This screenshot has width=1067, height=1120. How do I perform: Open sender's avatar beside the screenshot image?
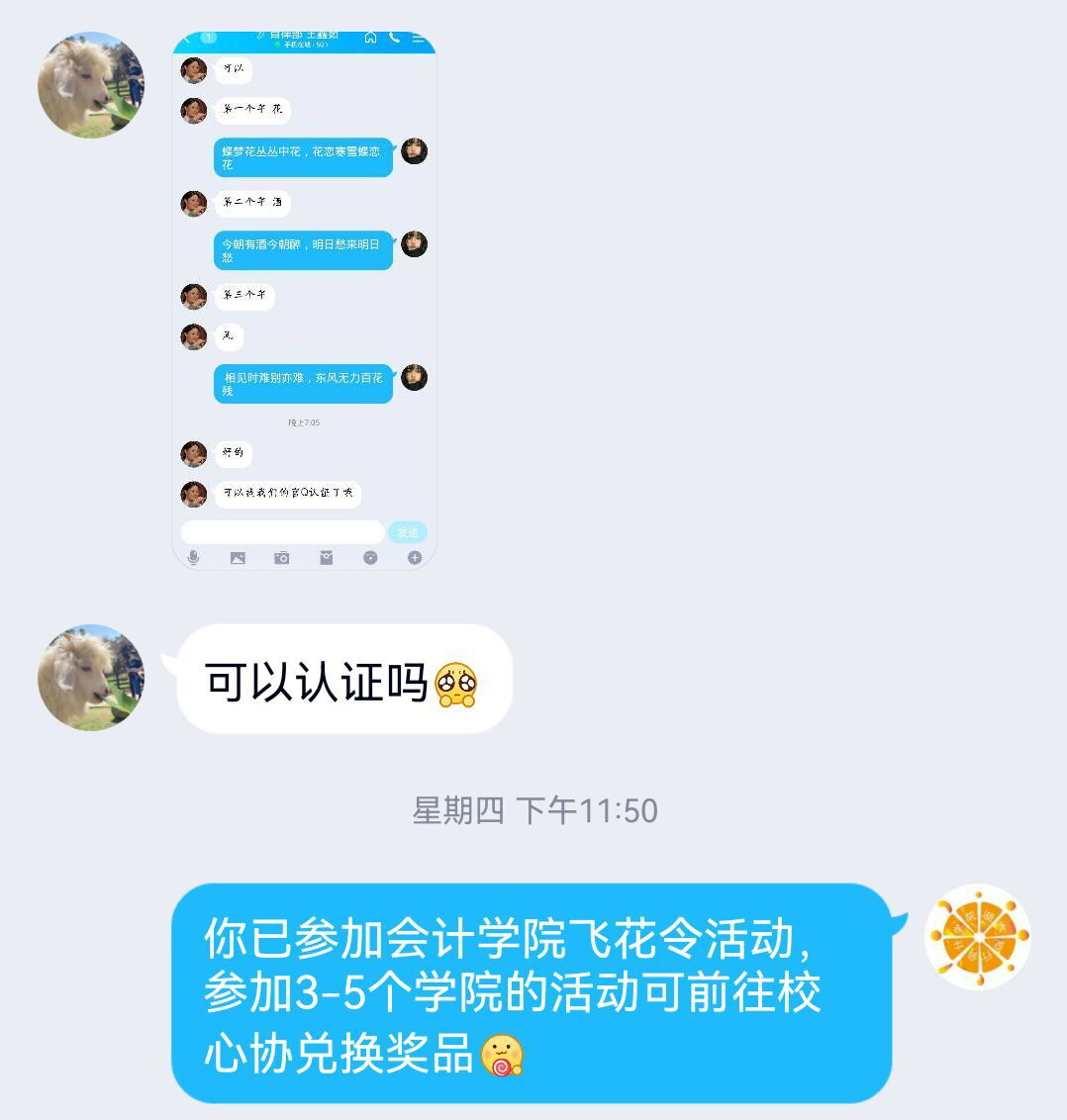pos(91,85)
